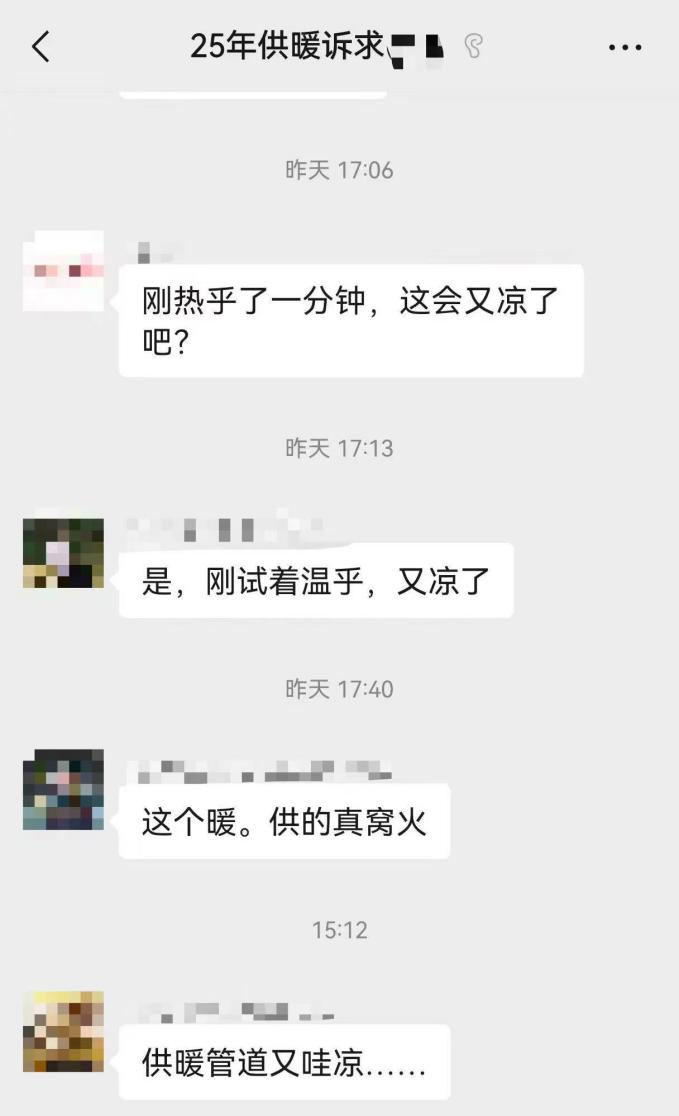The width and height of the screenshot is (679, 1116).
Task: Open avatar next to 供暖管道又哇凉 message
Action: tap(63, 1032)
